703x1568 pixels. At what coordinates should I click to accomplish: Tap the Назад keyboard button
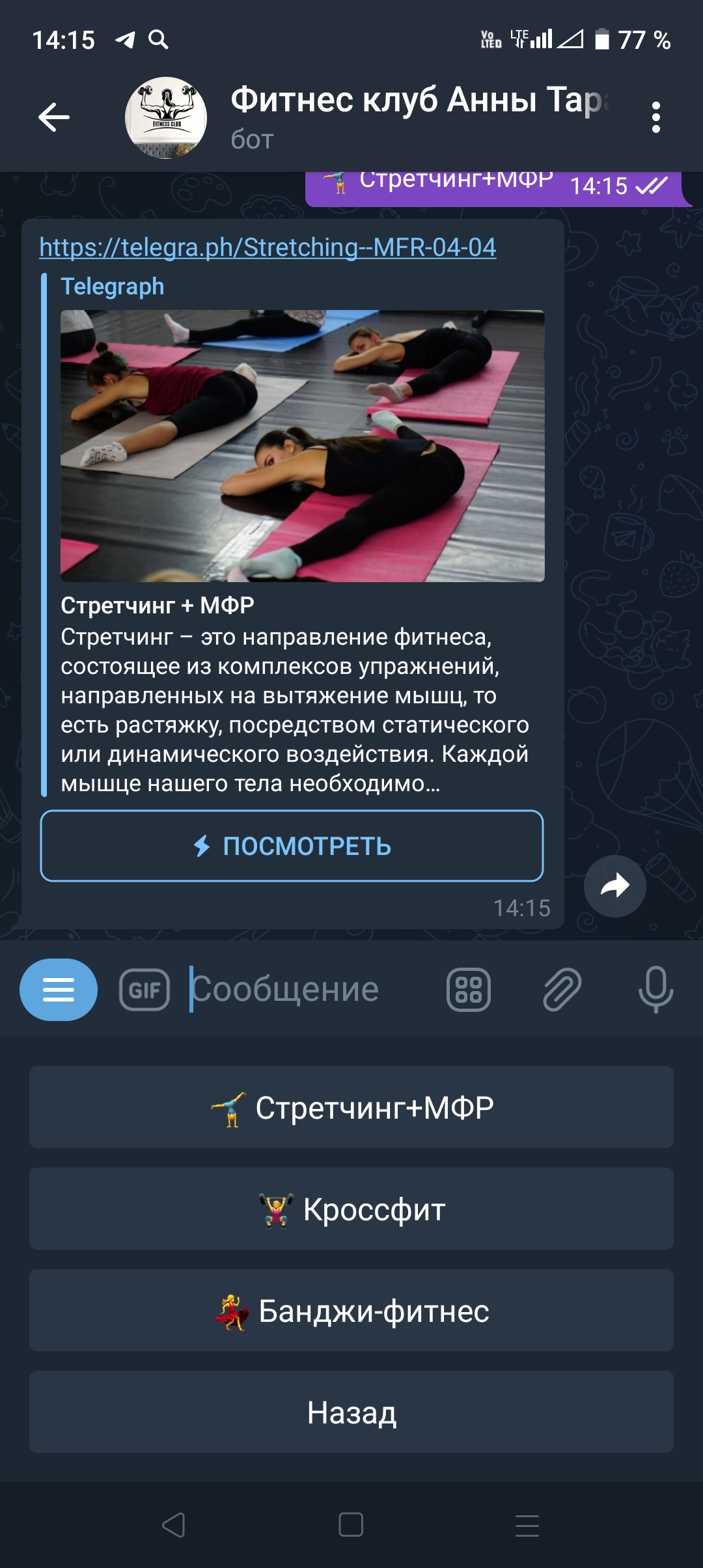coord(351,1412)
